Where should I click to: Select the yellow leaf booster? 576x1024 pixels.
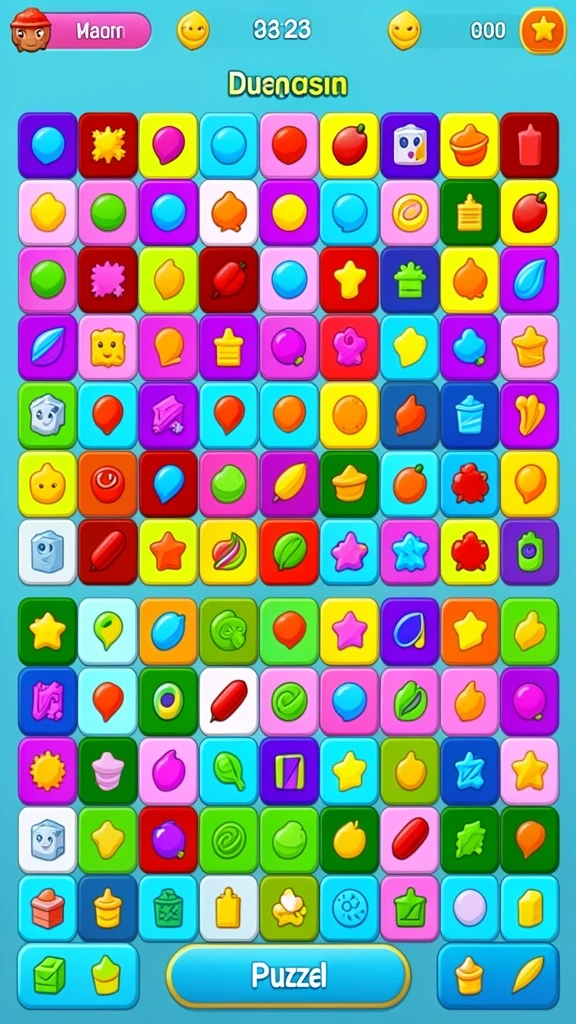[x=528, y=976]
